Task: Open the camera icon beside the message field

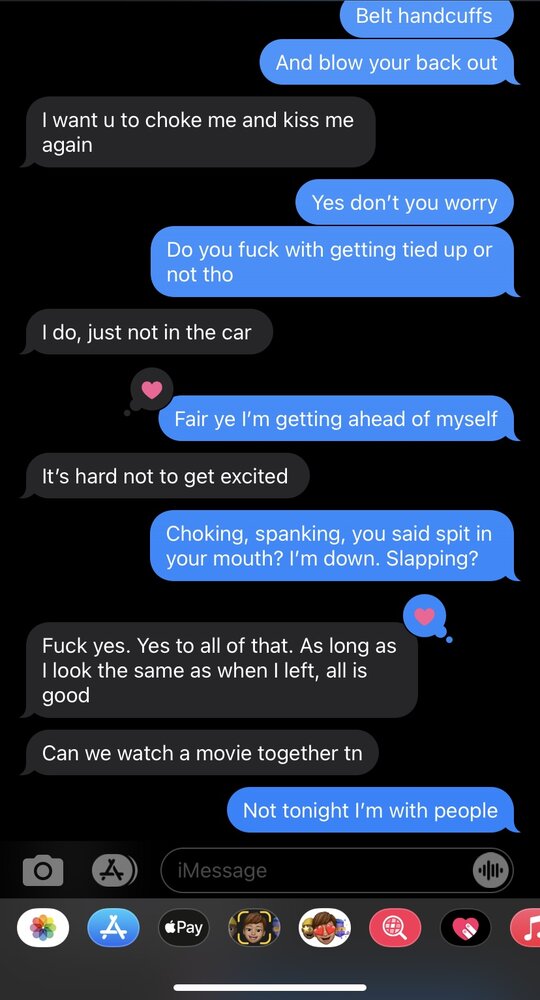Action: [43, 871]
